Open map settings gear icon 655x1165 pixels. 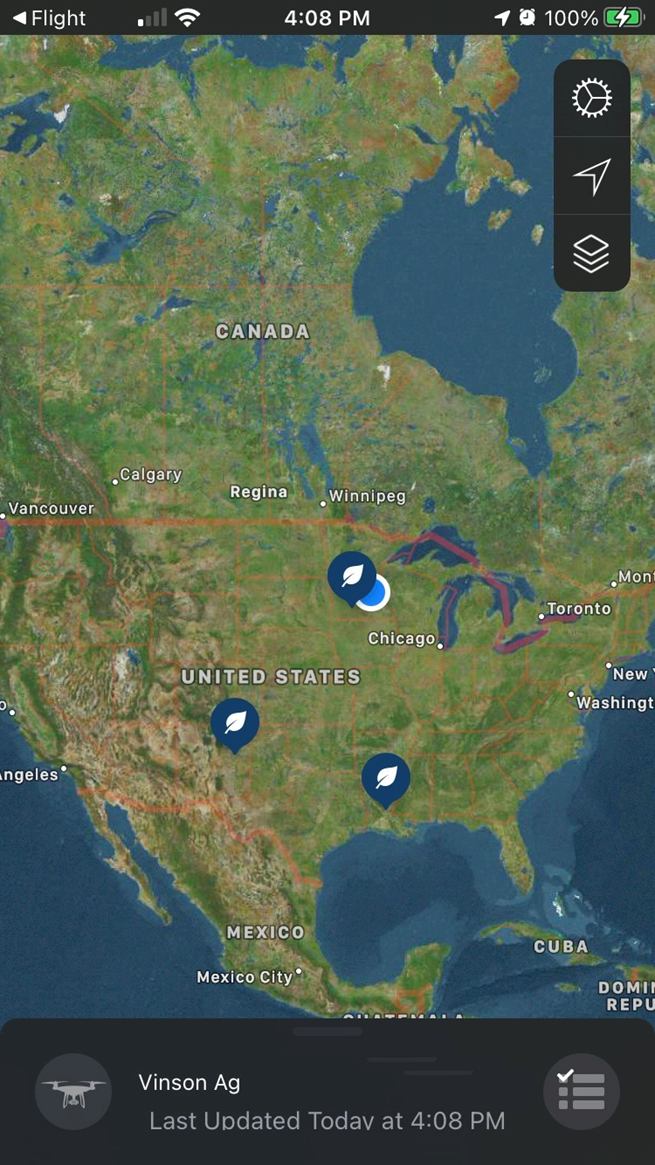(591, 98)
